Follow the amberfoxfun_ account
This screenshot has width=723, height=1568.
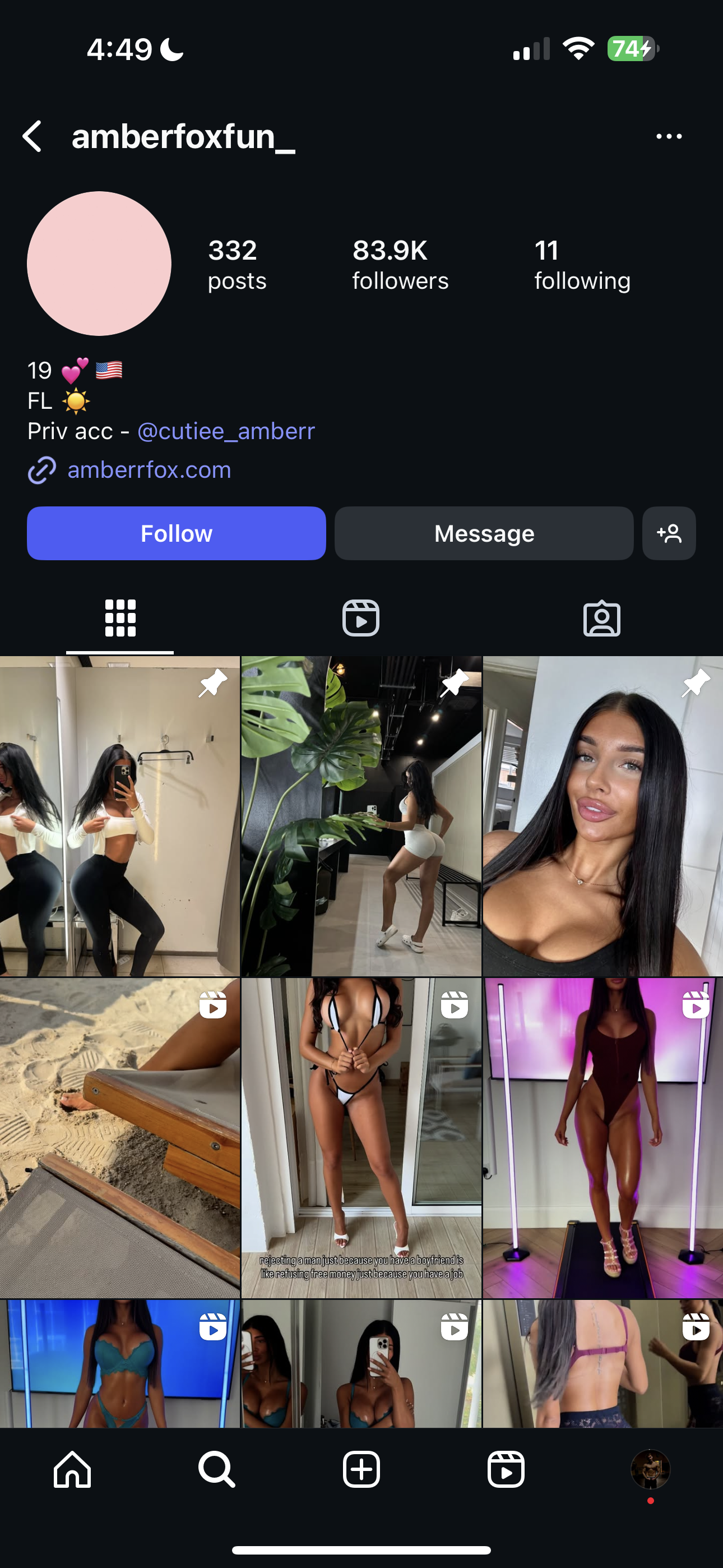tap(177, 533)
